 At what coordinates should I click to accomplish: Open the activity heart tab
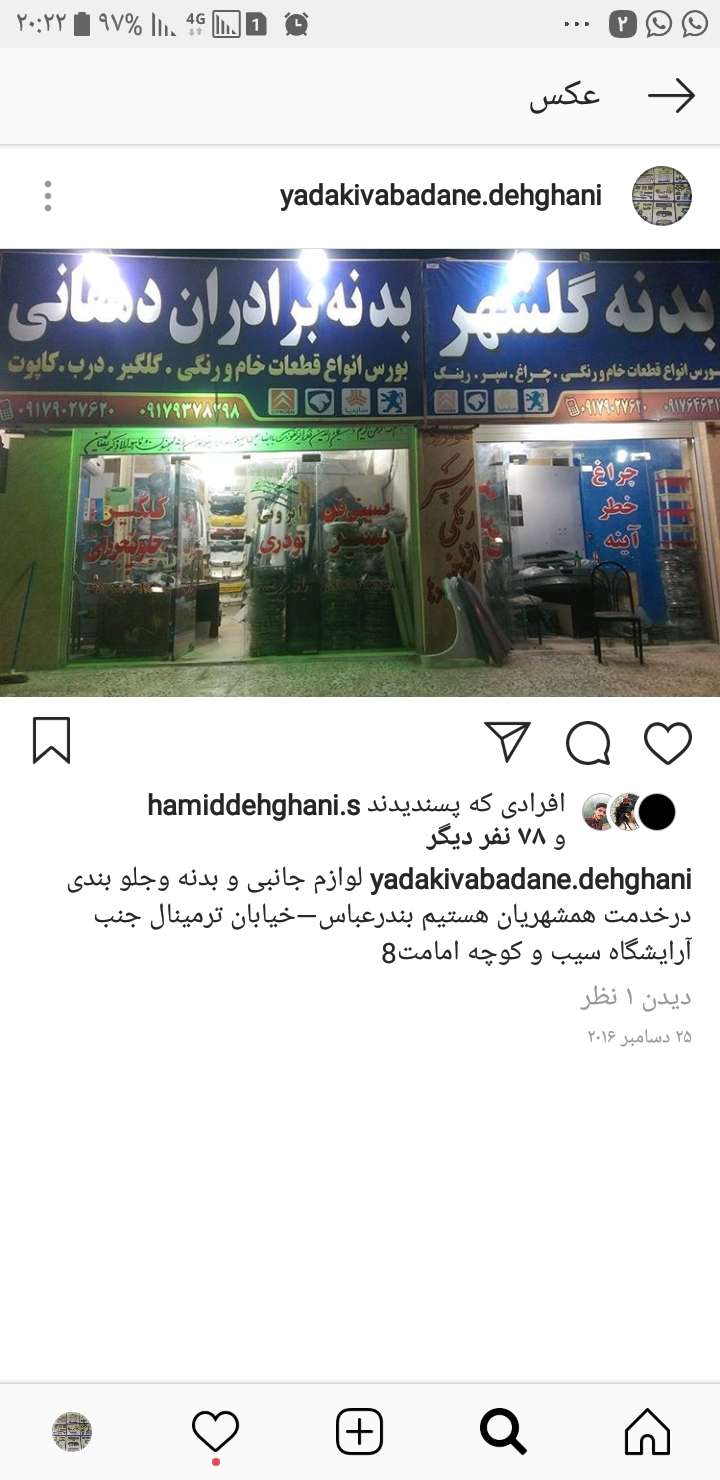215,1431
